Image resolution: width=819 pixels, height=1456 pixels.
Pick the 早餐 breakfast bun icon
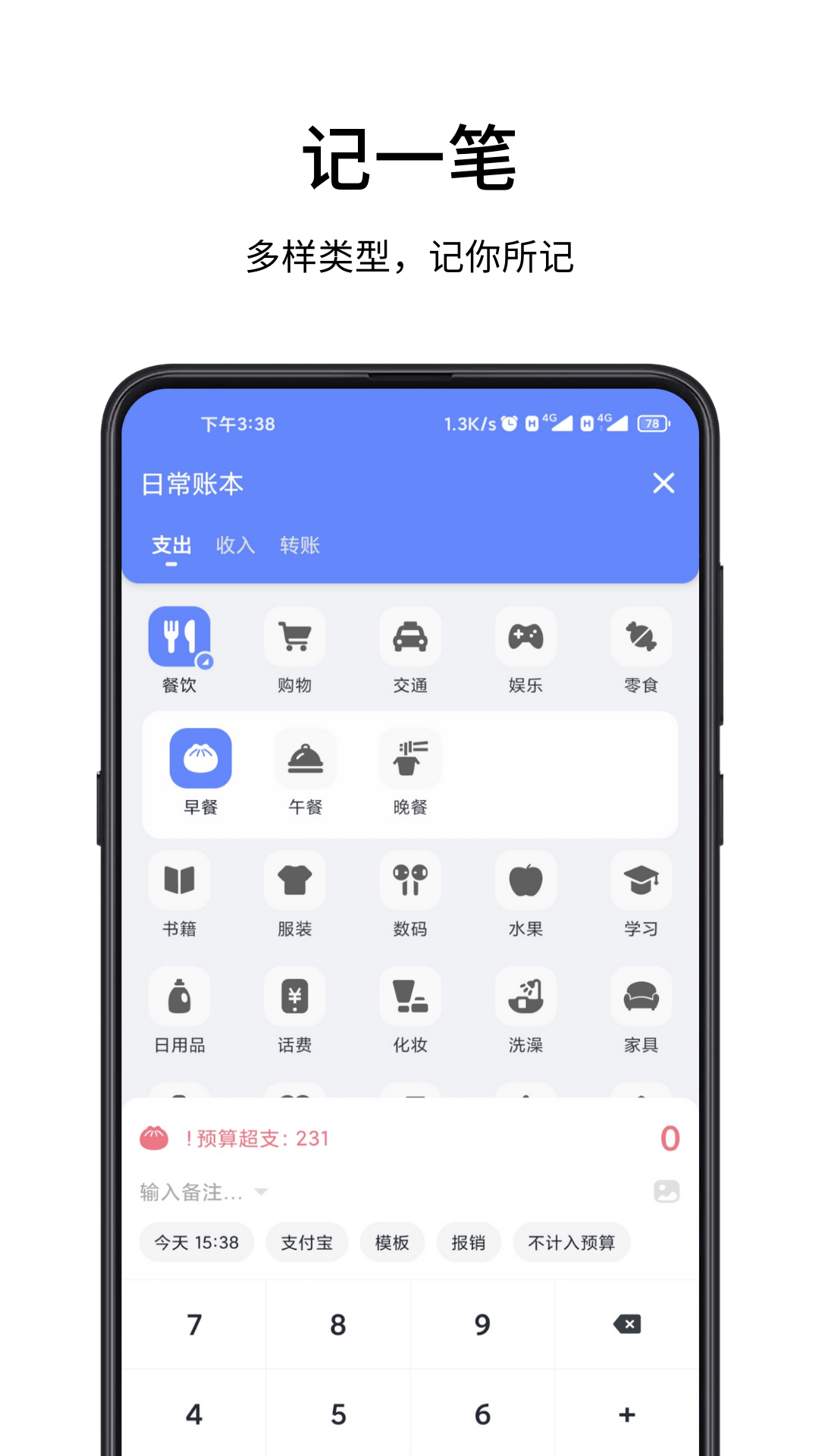click(x=201, y=758)
